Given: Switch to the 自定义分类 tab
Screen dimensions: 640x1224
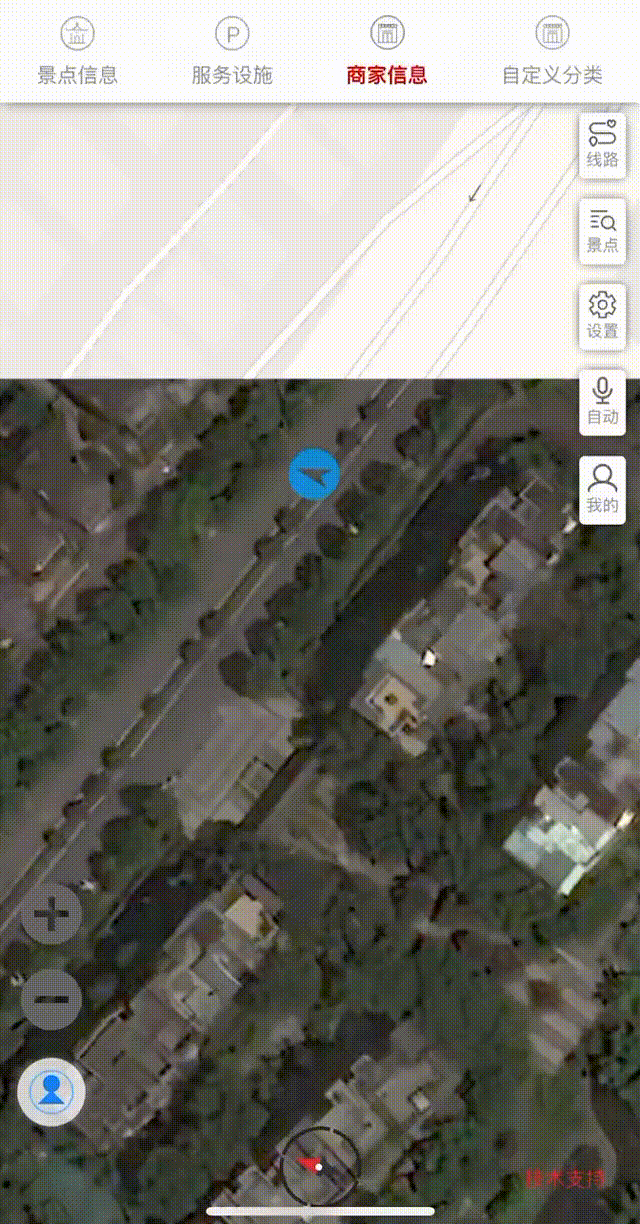Looking at the screenshot, I should pos(552,52).
